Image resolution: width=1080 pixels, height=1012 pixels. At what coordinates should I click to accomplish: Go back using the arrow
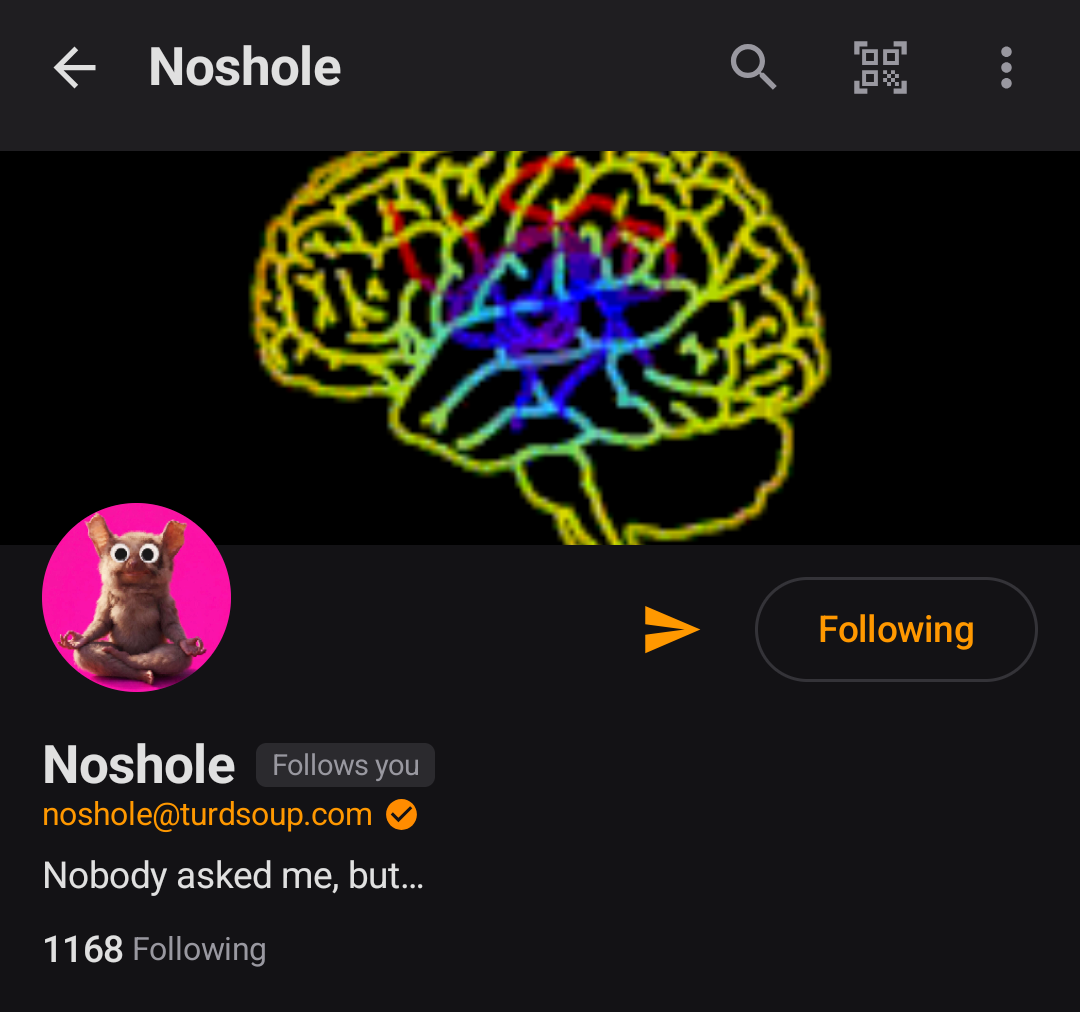point(75,68)
